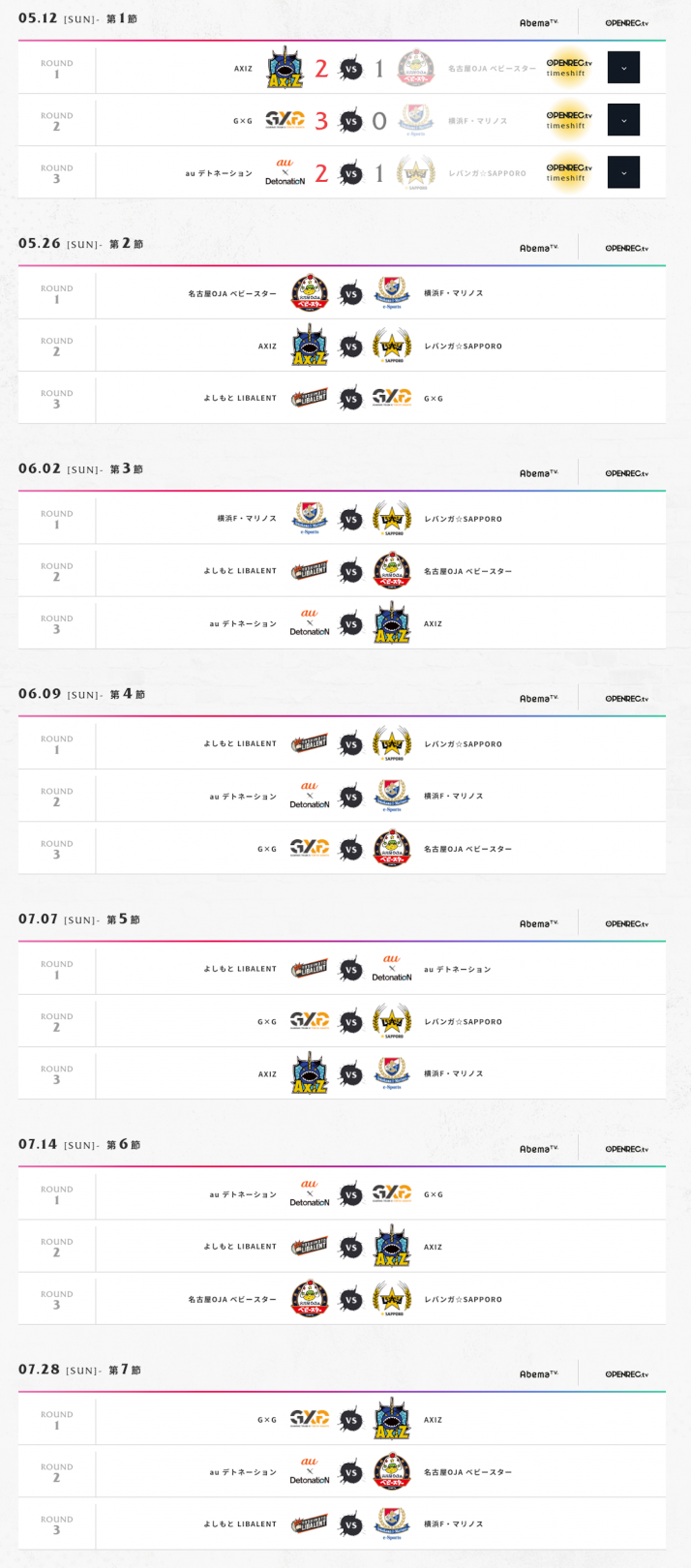
Task: Open AbemaTV link for 07.14 第6節
Action: 539,1150
